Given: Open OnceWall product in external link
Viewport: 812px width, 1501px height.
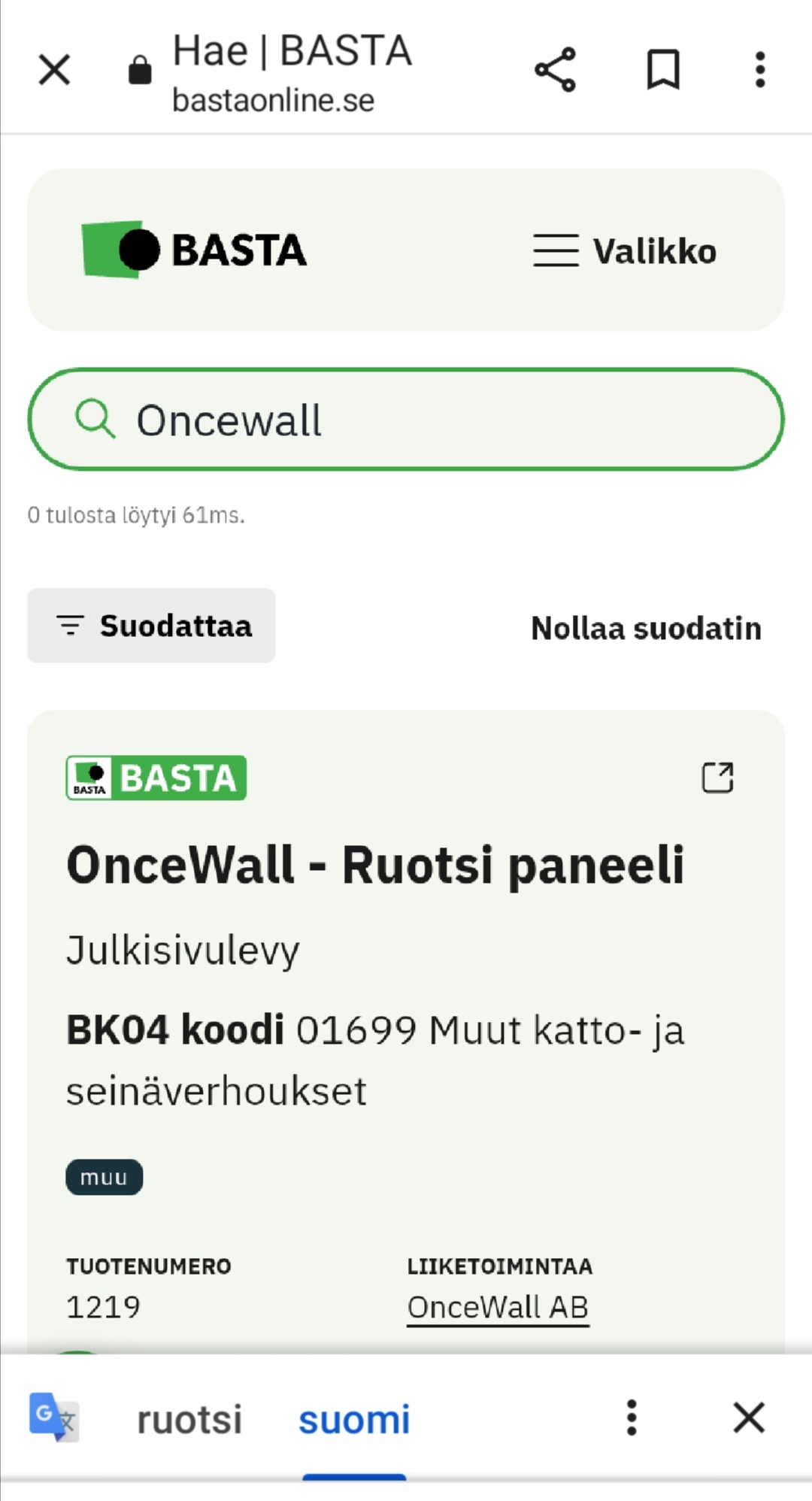Looking at the screenshot, I should pyautogui.click(x=717, y=778).
